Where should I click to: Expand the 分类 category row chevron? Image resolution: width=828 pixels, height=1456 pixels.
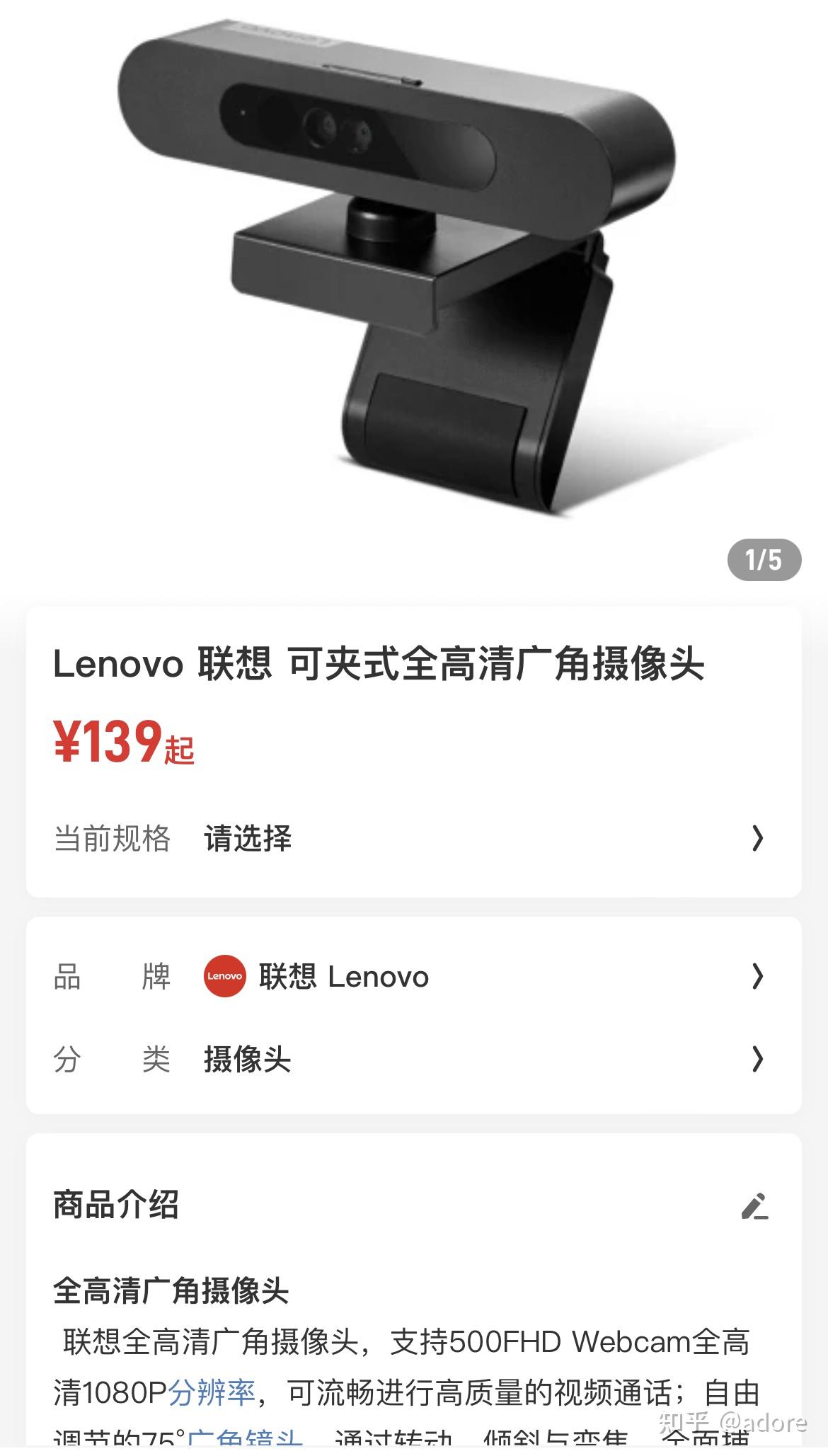[758, 1060]
